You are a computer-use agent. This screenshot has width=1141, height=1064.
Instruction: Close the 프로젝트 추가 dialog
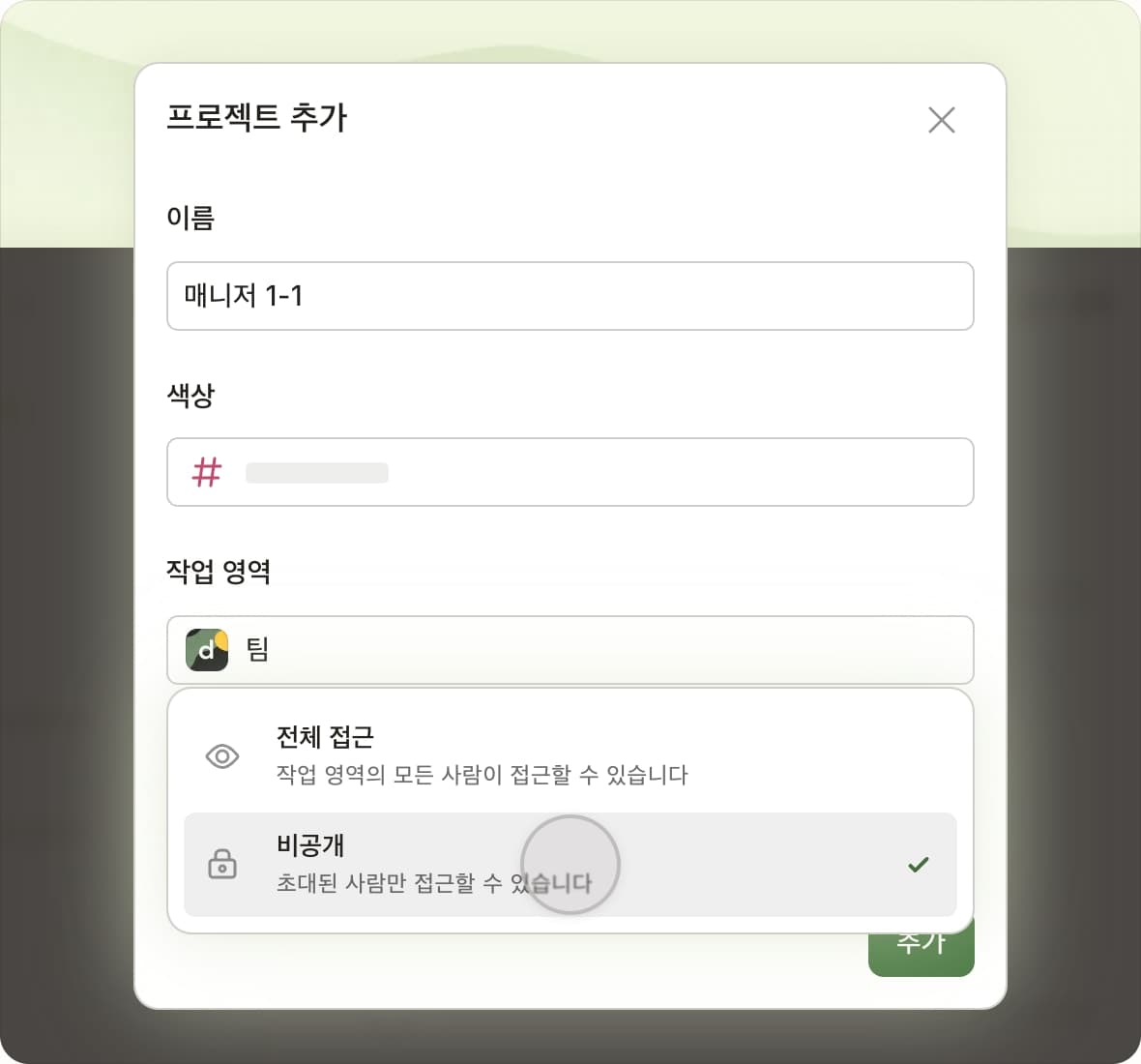click(941, 120)
